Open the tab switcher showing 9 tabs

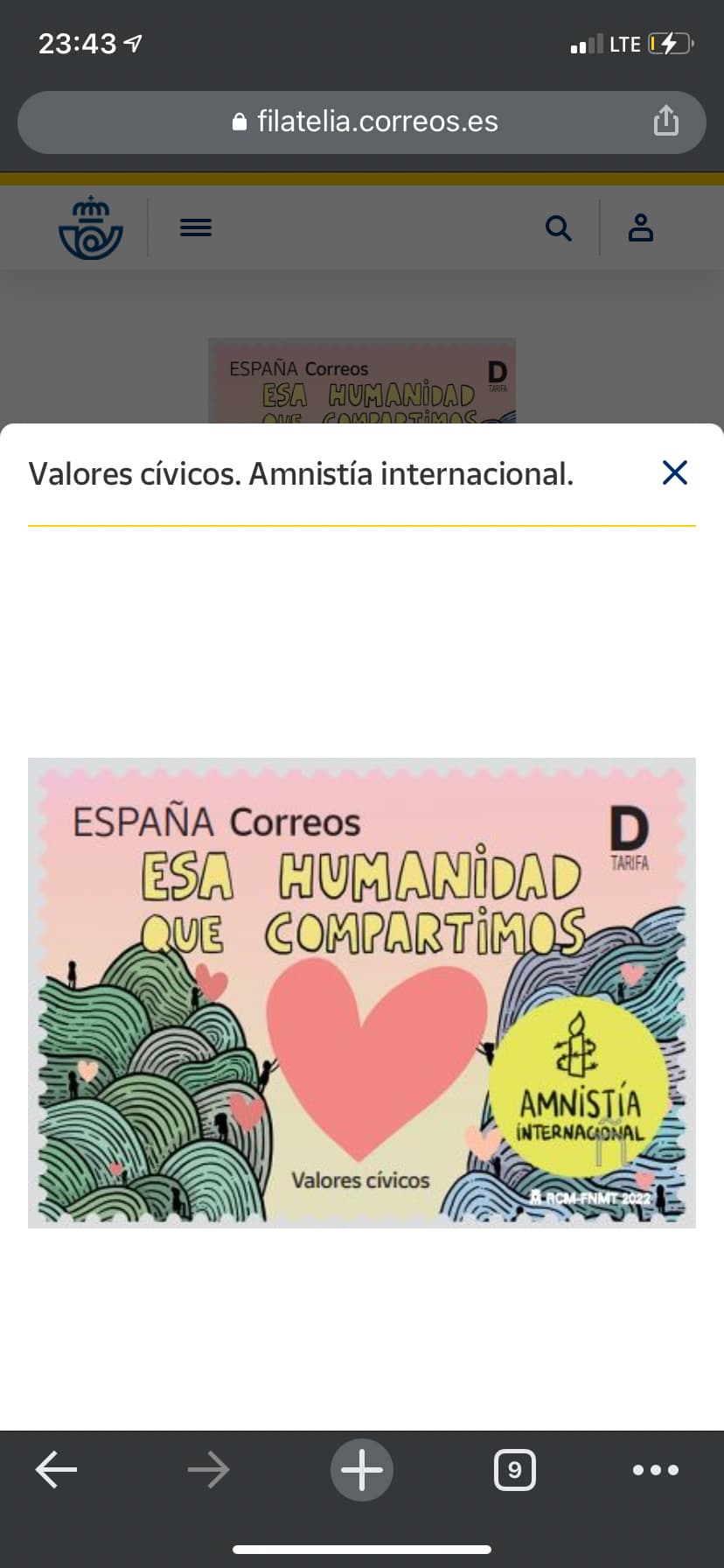[515, 1469]
